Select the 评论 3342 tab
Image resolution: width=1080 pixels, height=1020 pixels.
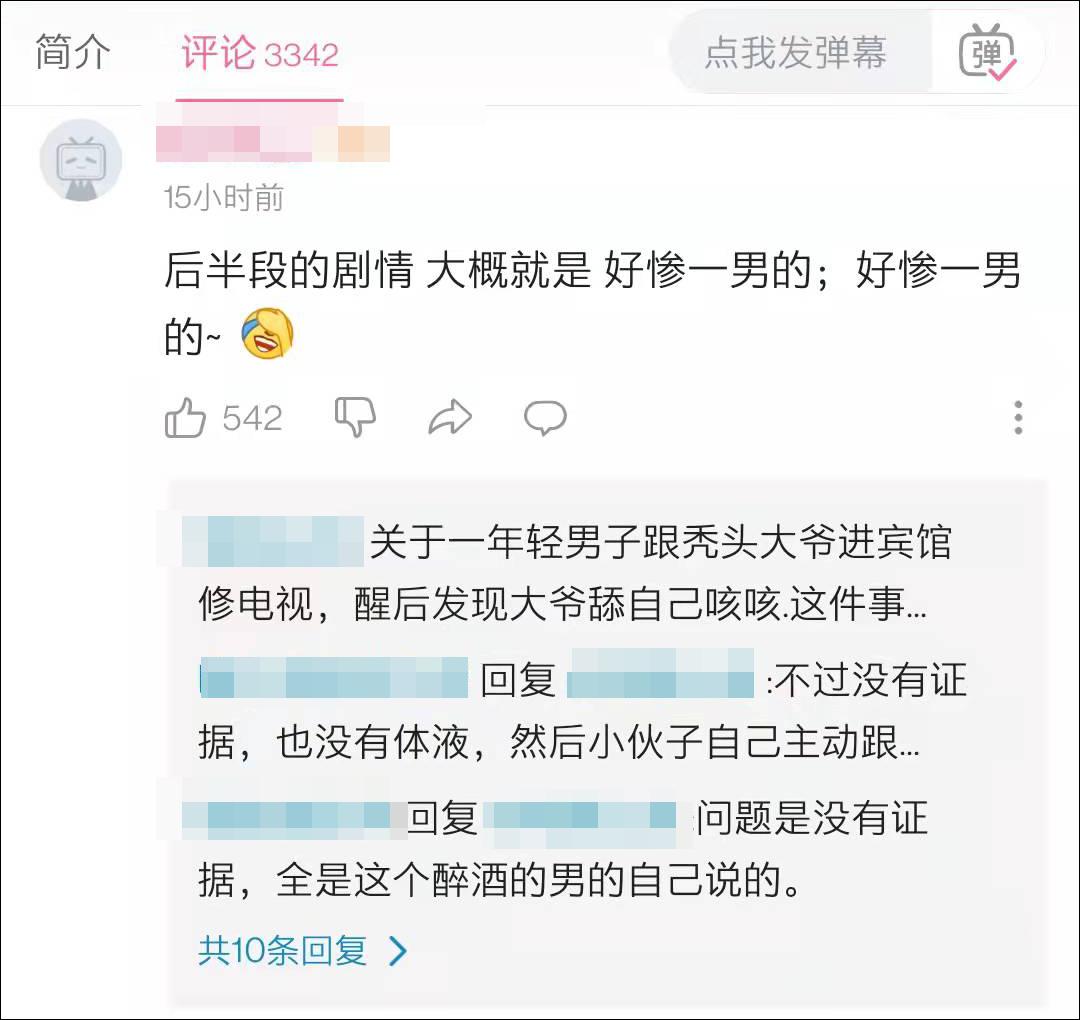click(x=260, y=53)
